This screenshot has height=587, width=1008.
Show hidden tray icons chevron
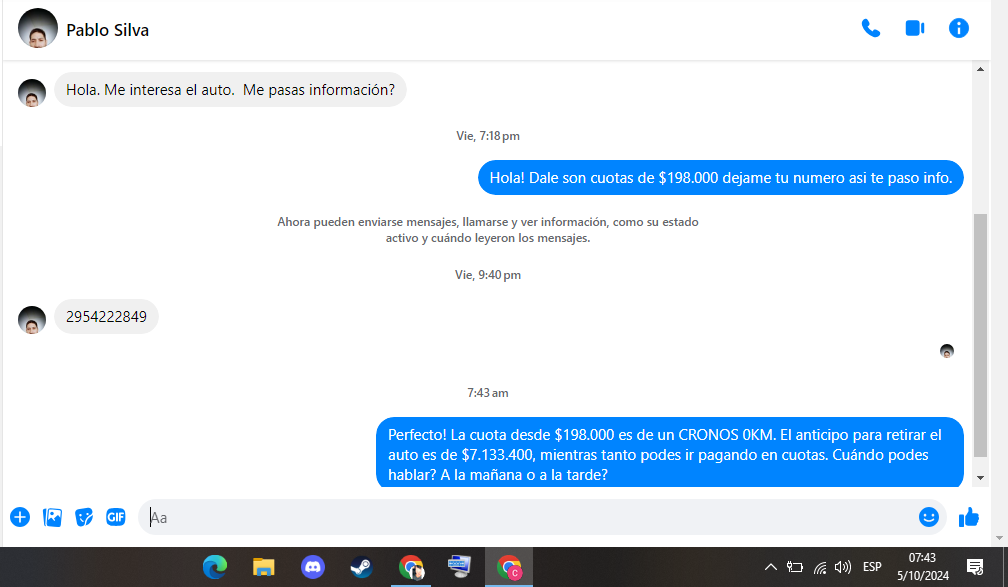tap(771, 567)
